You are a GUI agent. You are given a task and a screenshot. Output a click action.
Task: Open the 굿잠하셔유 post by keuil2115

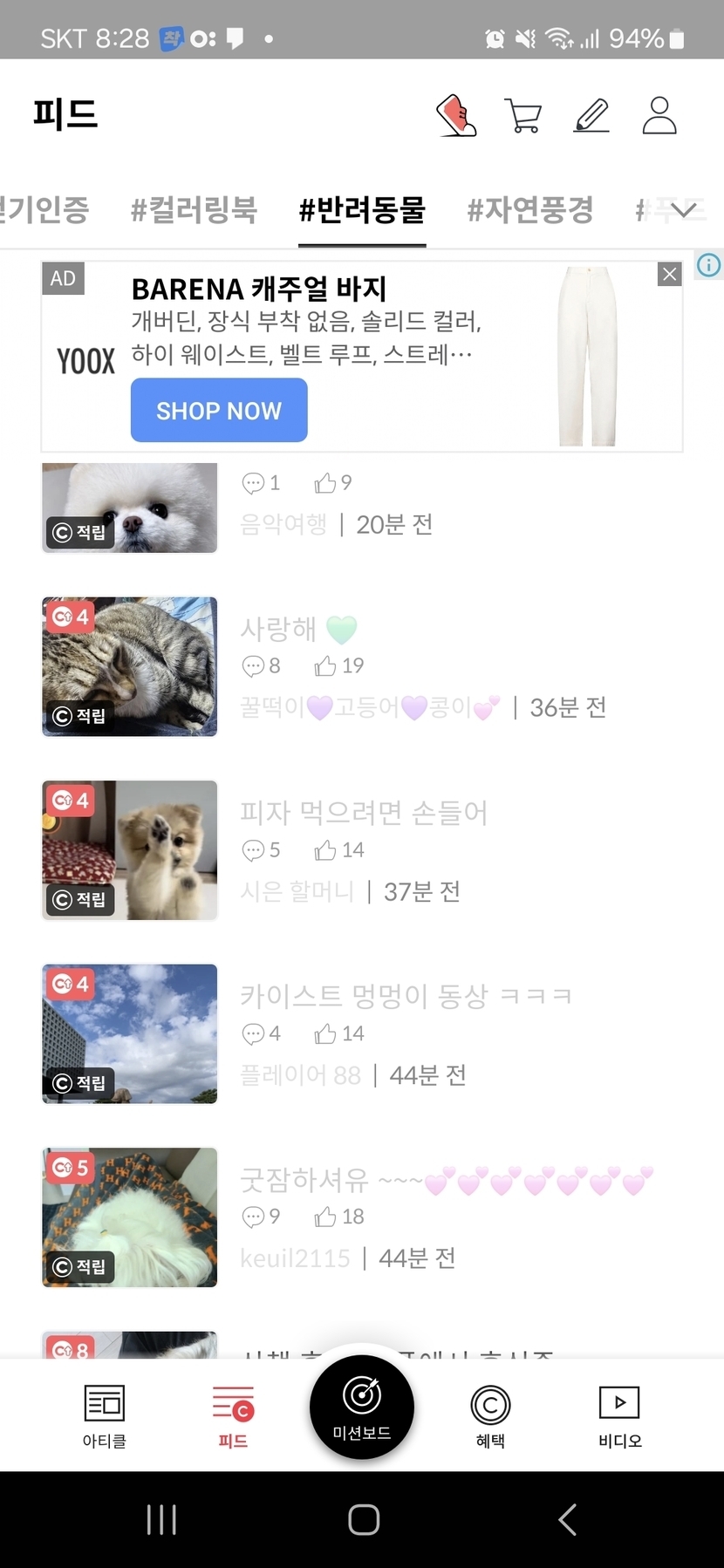pos(304,1180)
